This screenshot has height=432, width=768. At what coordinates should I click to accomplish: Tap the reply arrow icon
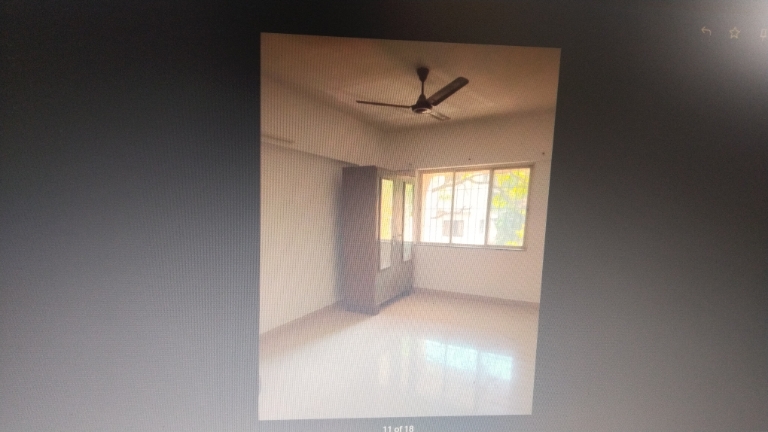coord(706,32)
